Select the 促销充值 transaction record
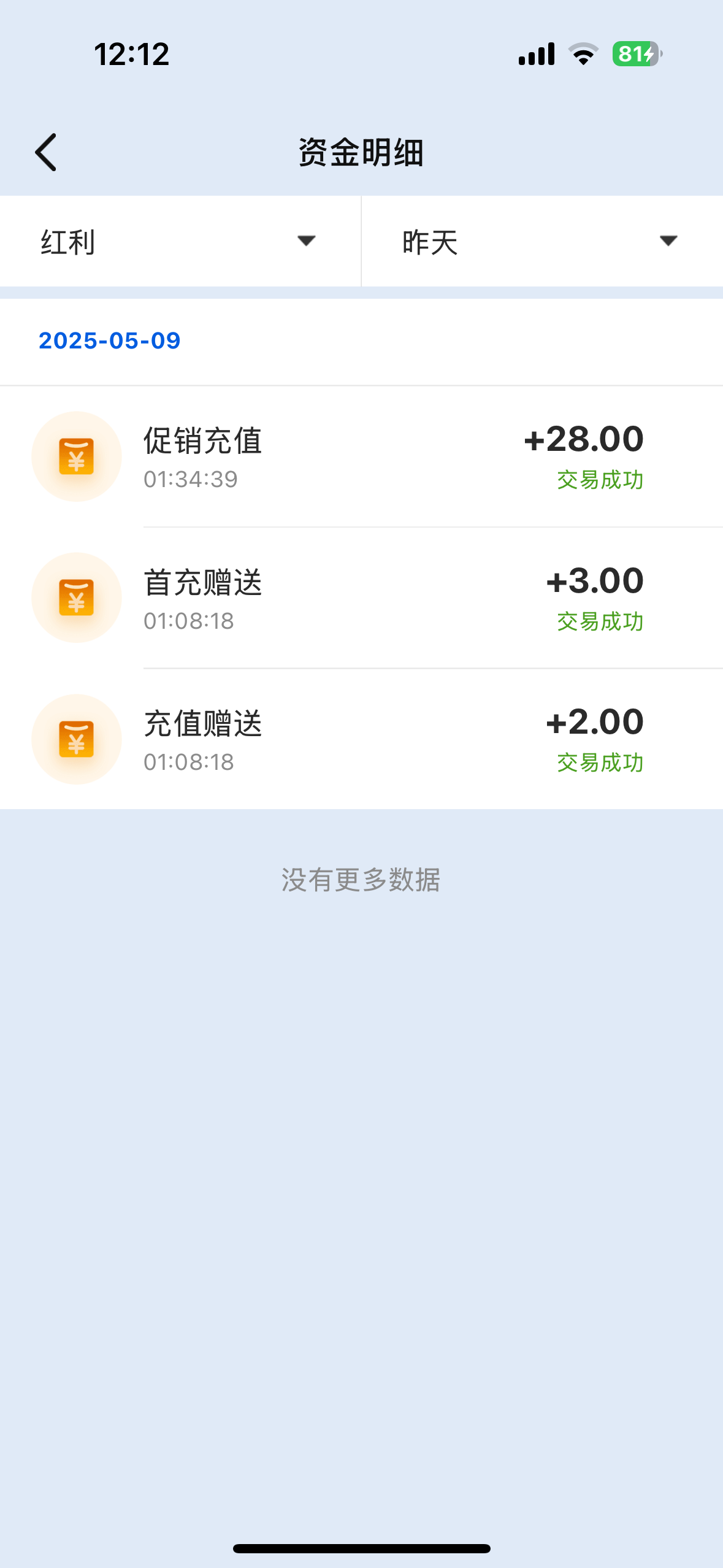Viewport: 723px width, 1568px height. coord(361,456)
